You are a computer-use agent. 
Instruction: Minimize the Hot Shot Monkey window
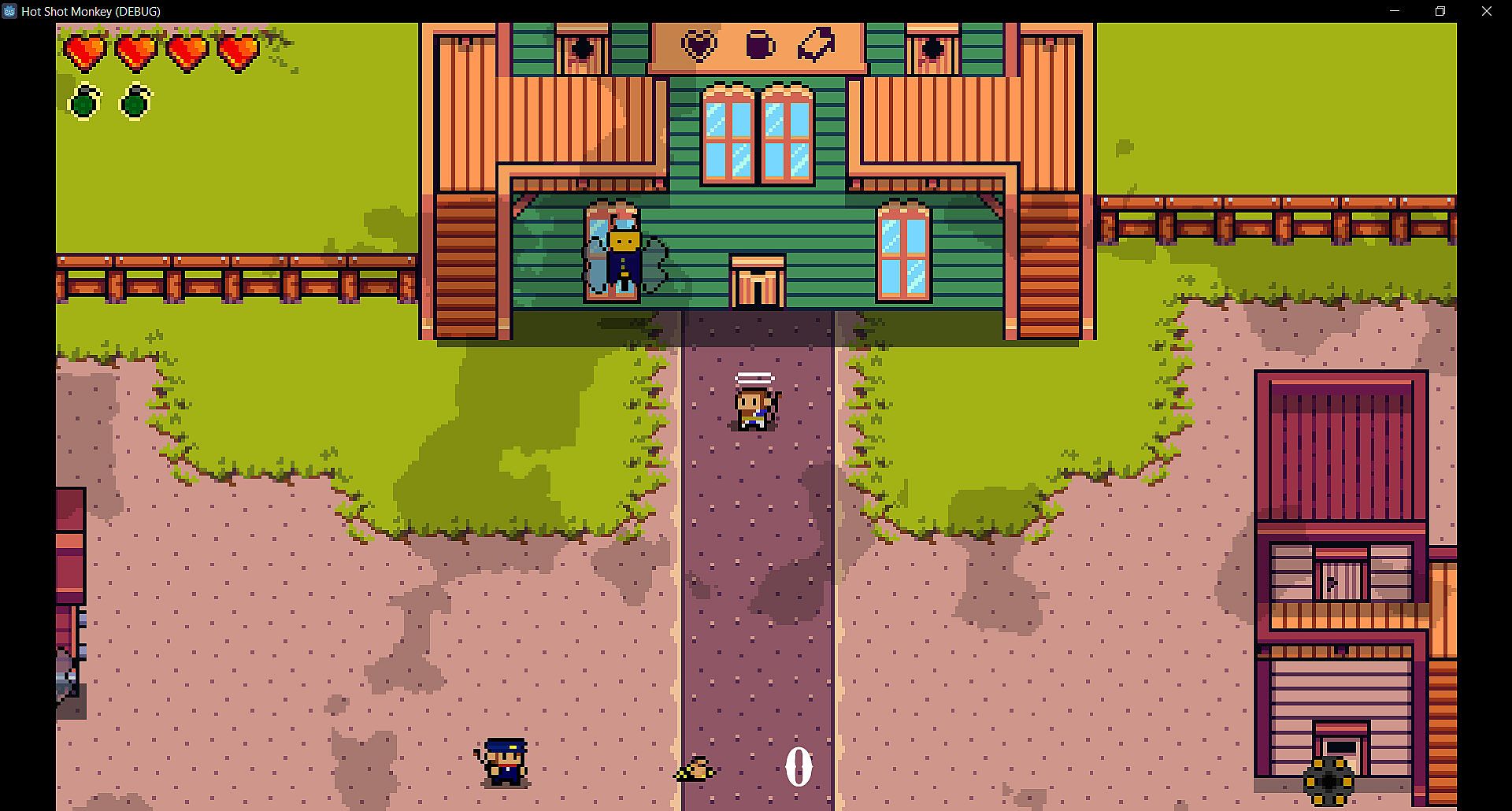[x=1395, y=11]
